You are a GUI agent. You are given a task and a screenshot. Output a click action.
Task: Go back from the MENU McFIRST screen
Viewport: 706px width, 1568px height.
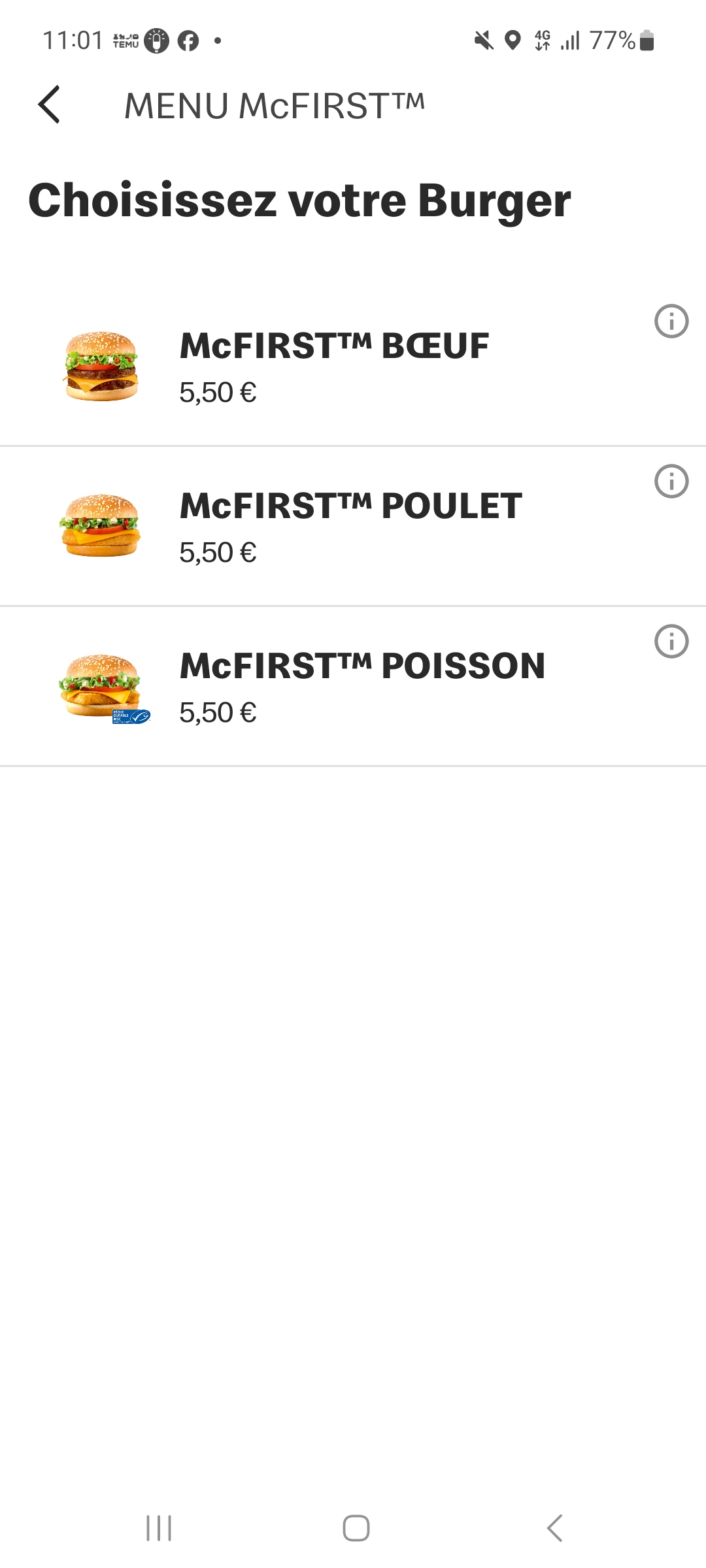point(49,105)
